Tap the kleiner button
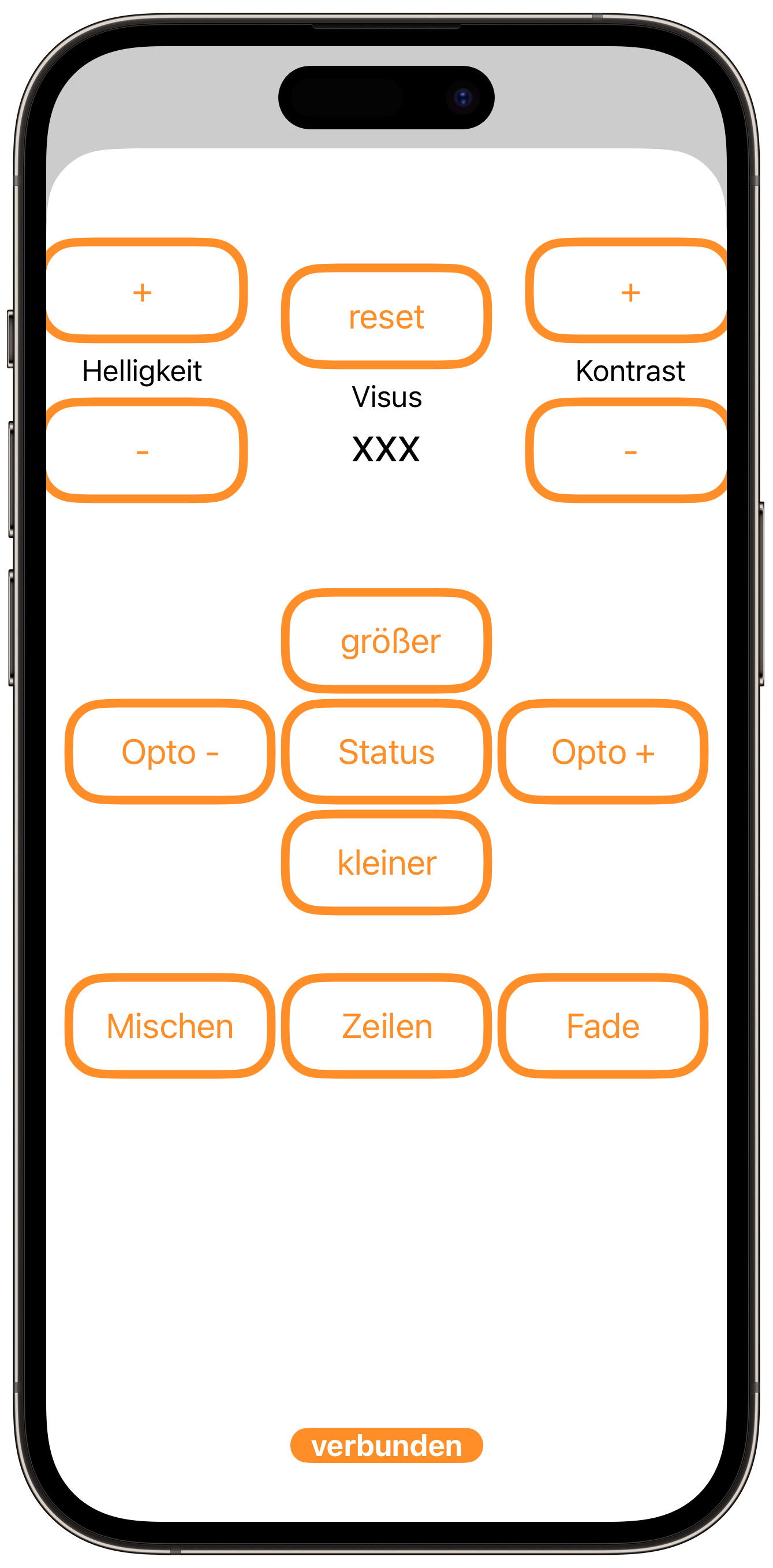 click(x=386, y=862)
